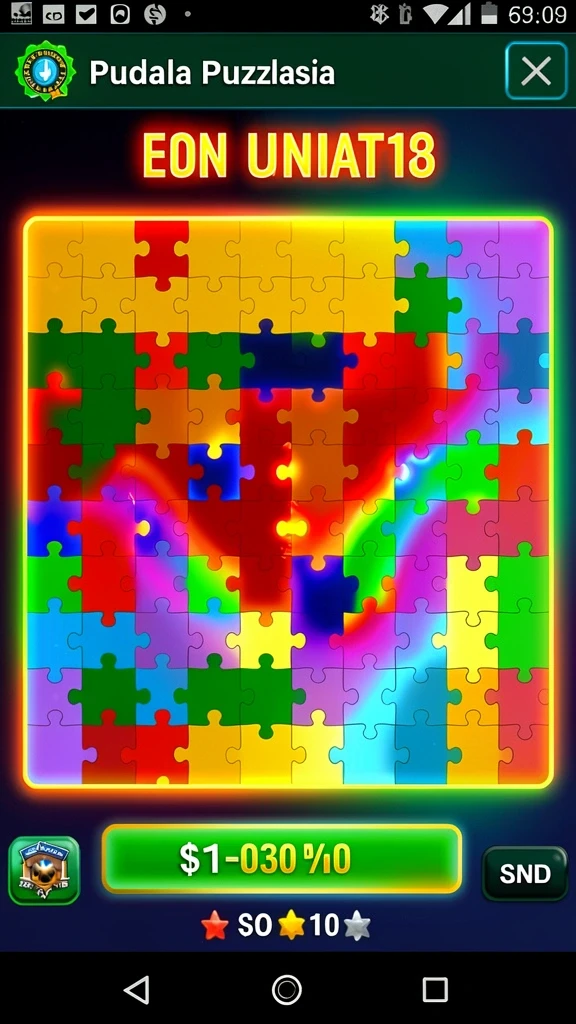Go to the home screen
Image resolution: width=576 pixels, height=1024 pixels.
pyautogui.click(x=287, y=989)
